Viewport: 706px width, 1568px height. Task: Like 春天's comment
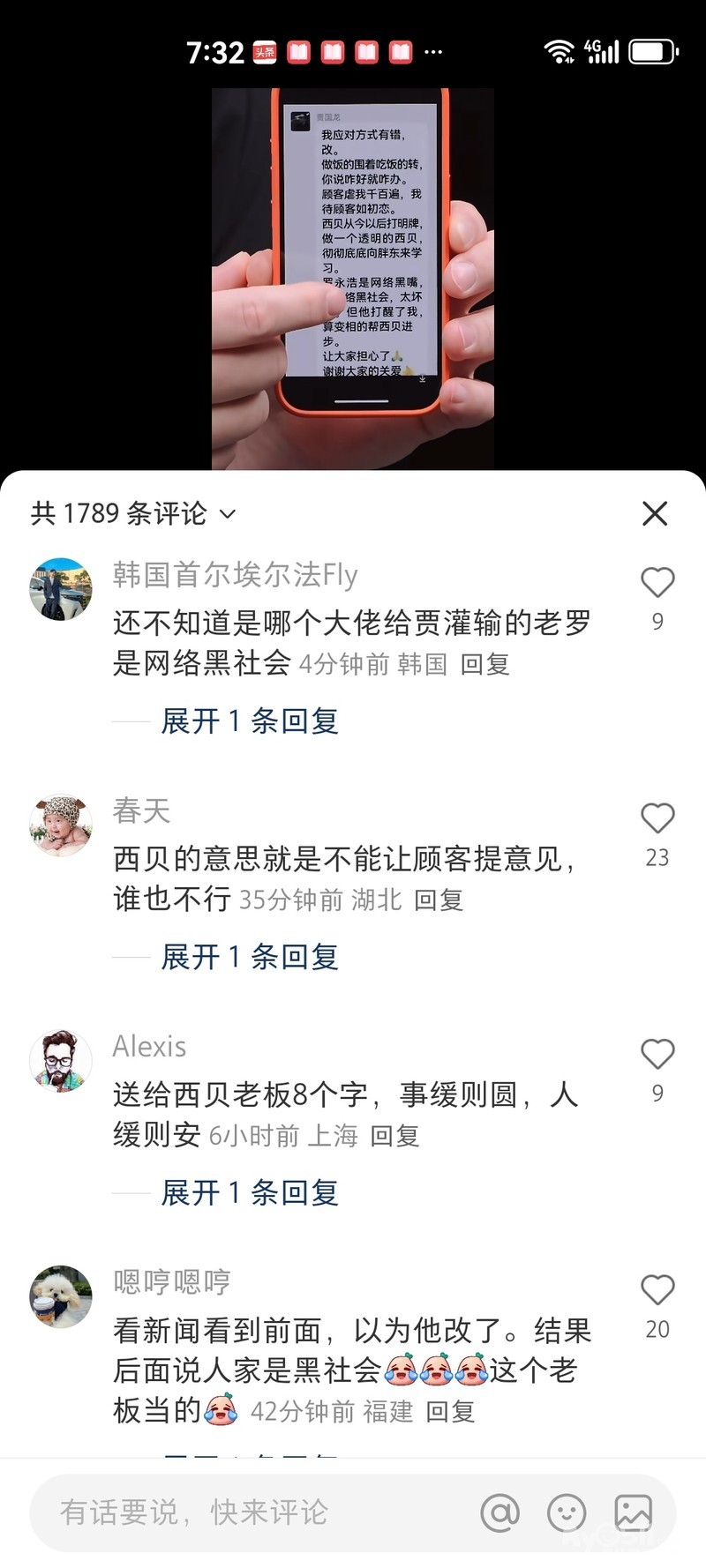(657, 818)
